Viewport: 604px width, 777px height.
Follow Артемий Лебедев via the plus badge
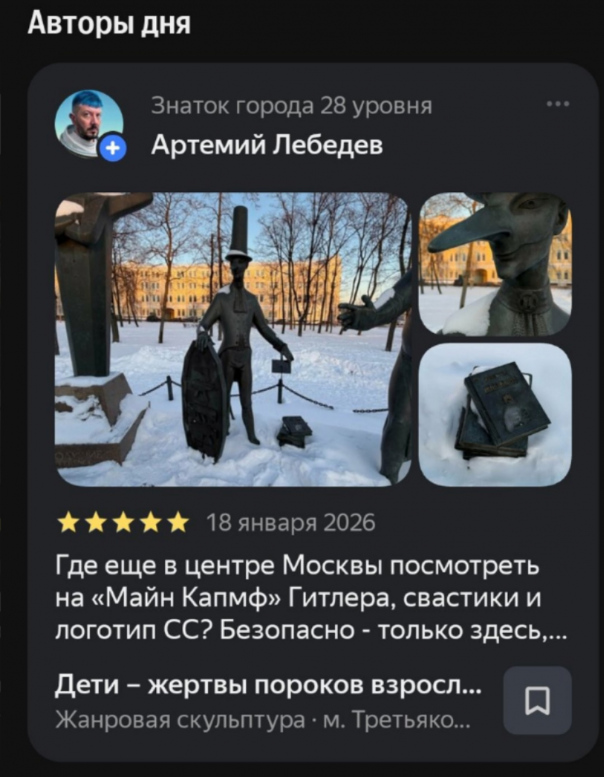(x=112, y=147)
